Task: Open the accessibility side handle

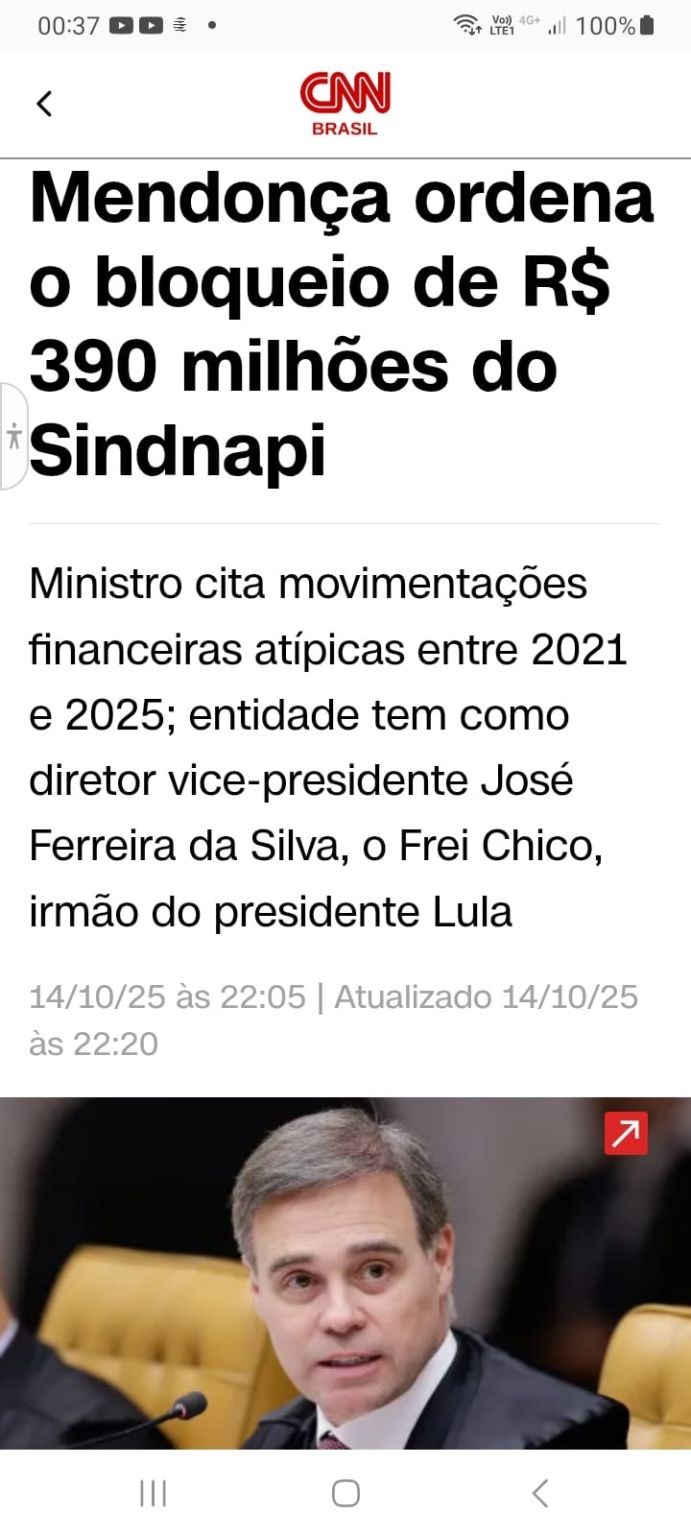Action: click(x=13, y=436)
